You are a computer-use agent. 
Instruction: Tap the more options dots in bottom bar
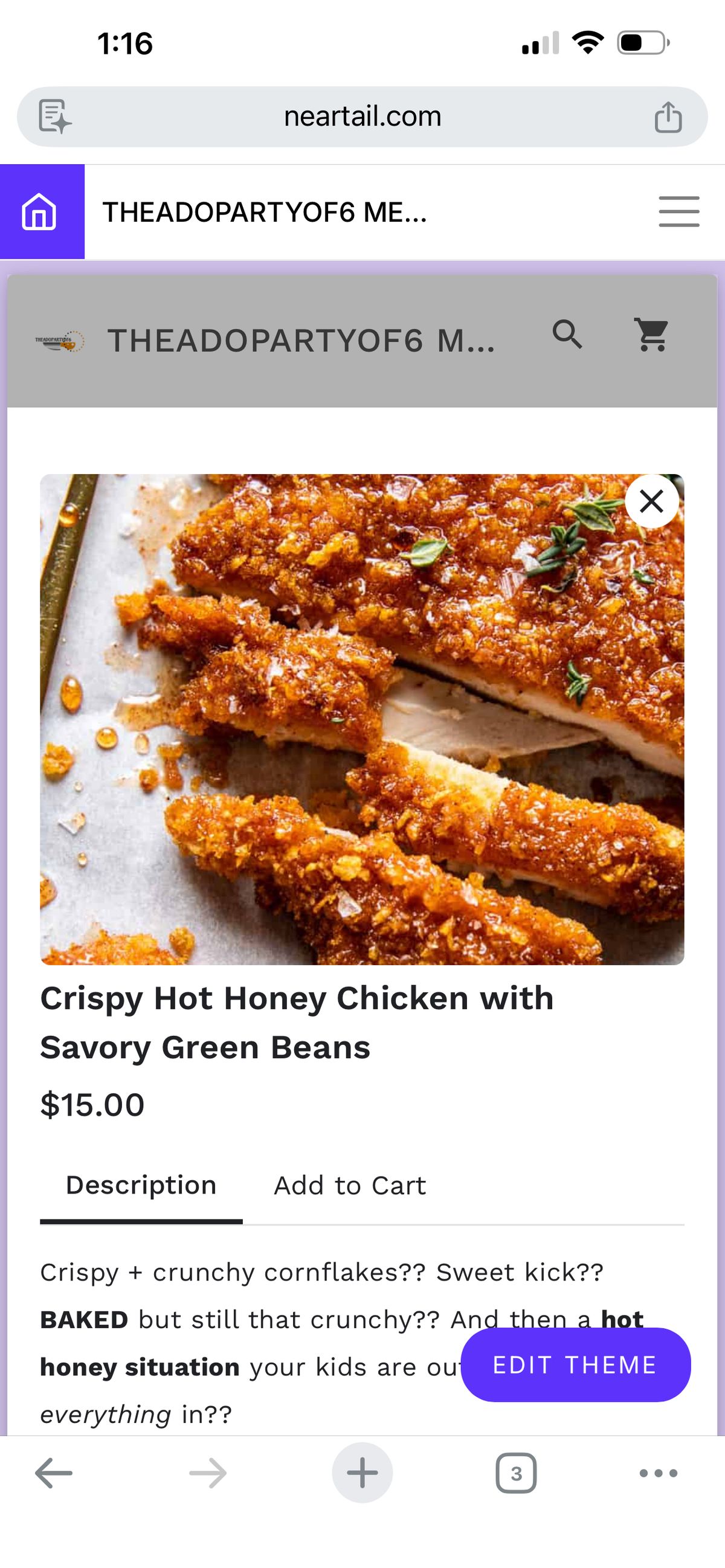pos(659,1473)
